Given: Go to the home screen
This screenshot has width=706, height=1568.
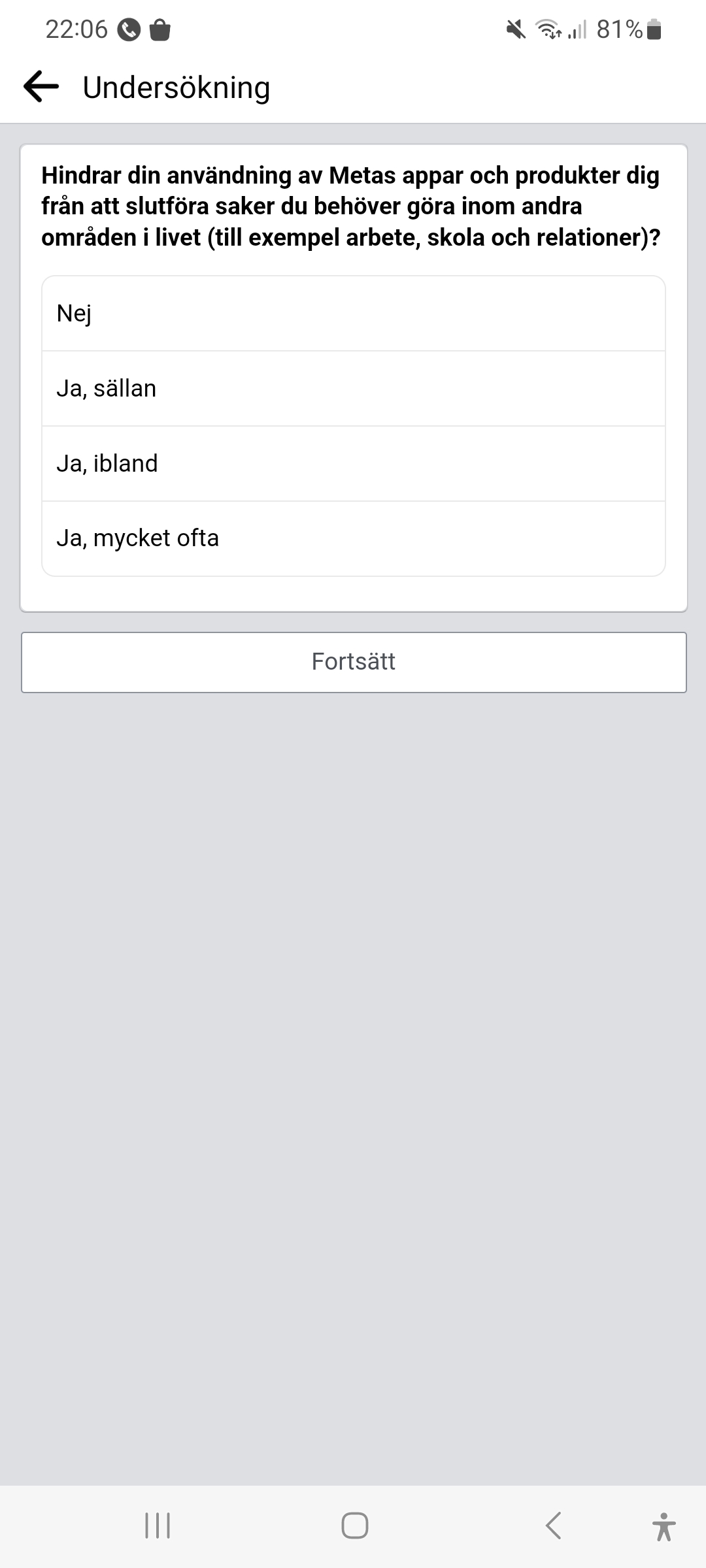Looking at the screenshot, I should pos(354,1526).
